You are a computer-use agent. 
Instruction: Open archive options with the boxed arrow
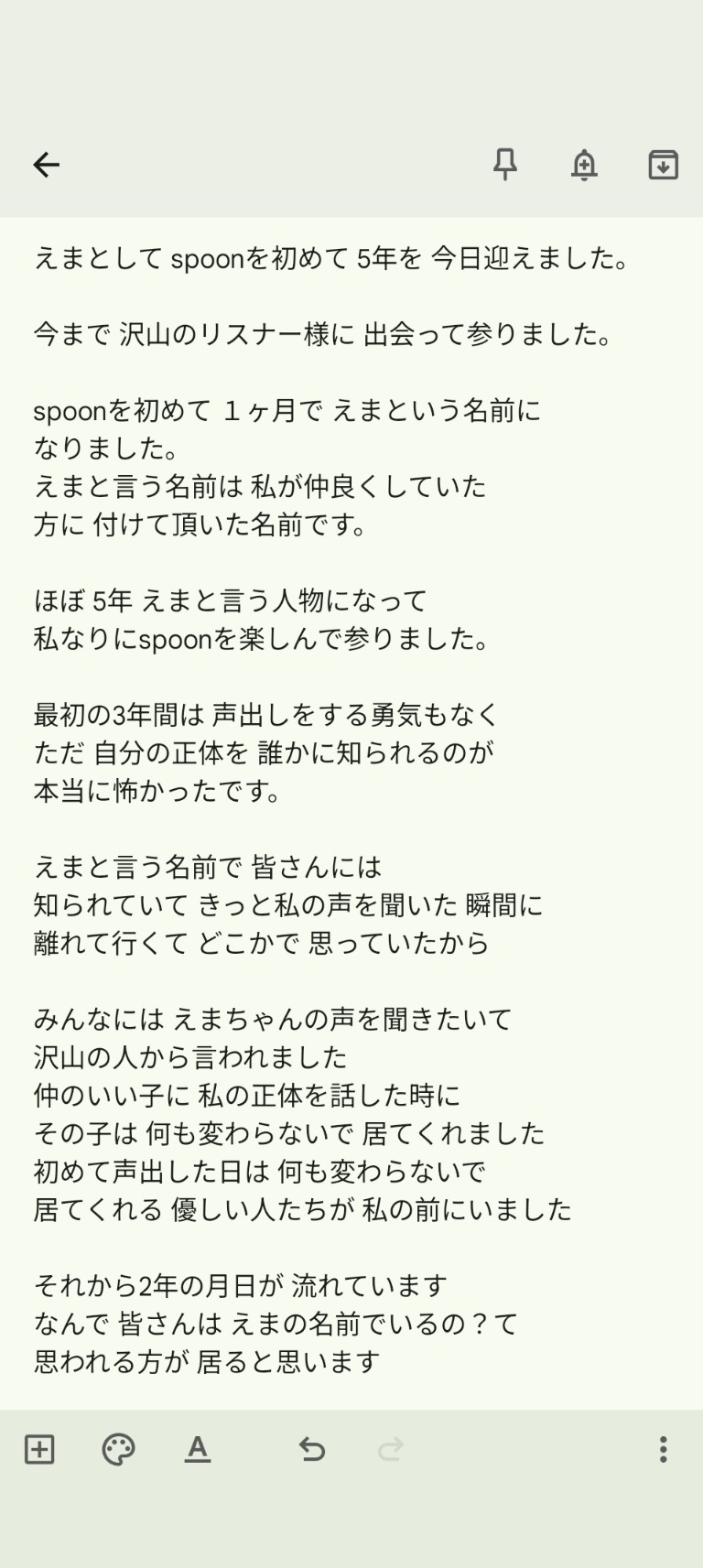click(664, 165)
